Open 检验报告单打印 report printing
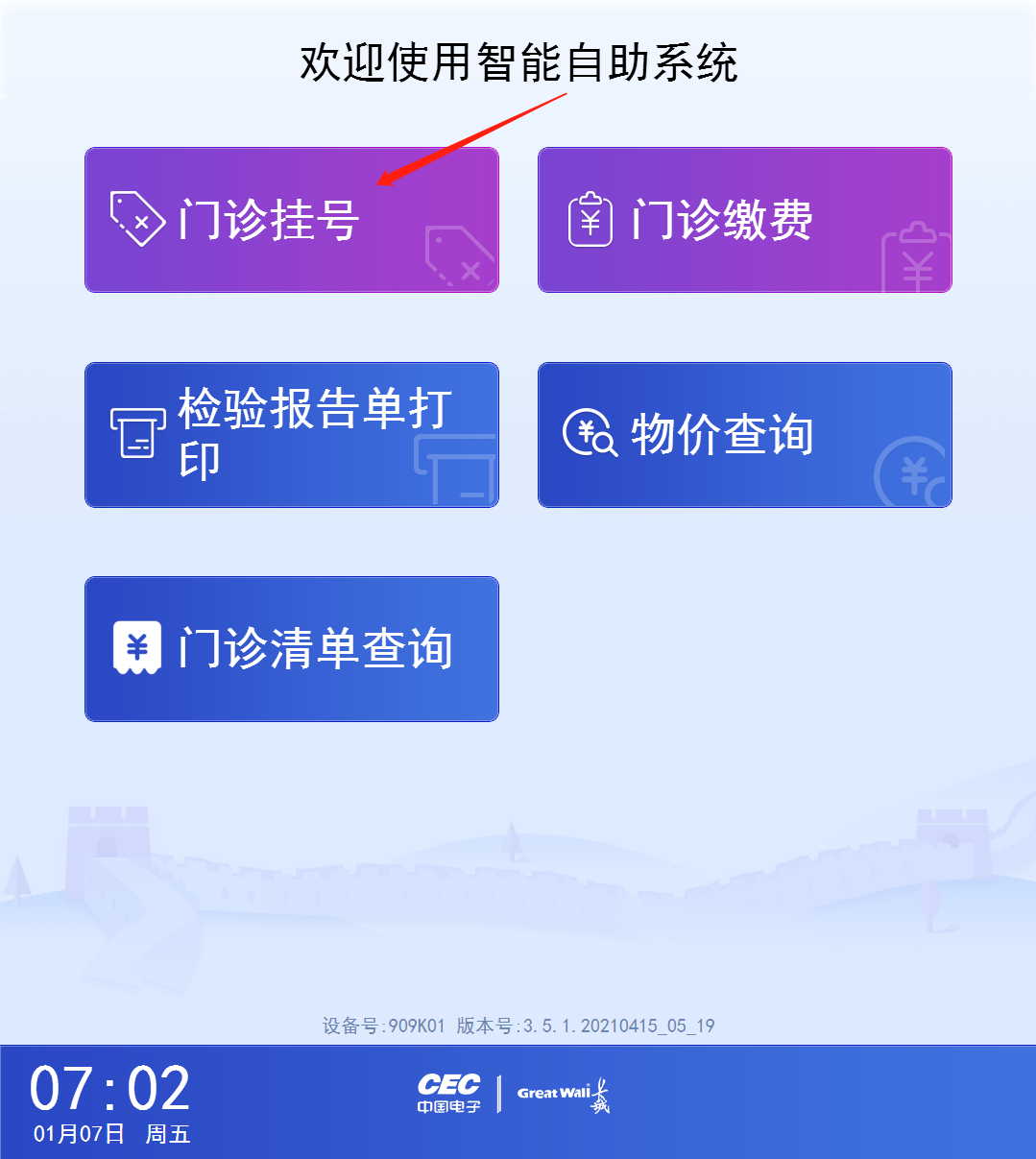The image size is (1036, 1159). point(291,435)
